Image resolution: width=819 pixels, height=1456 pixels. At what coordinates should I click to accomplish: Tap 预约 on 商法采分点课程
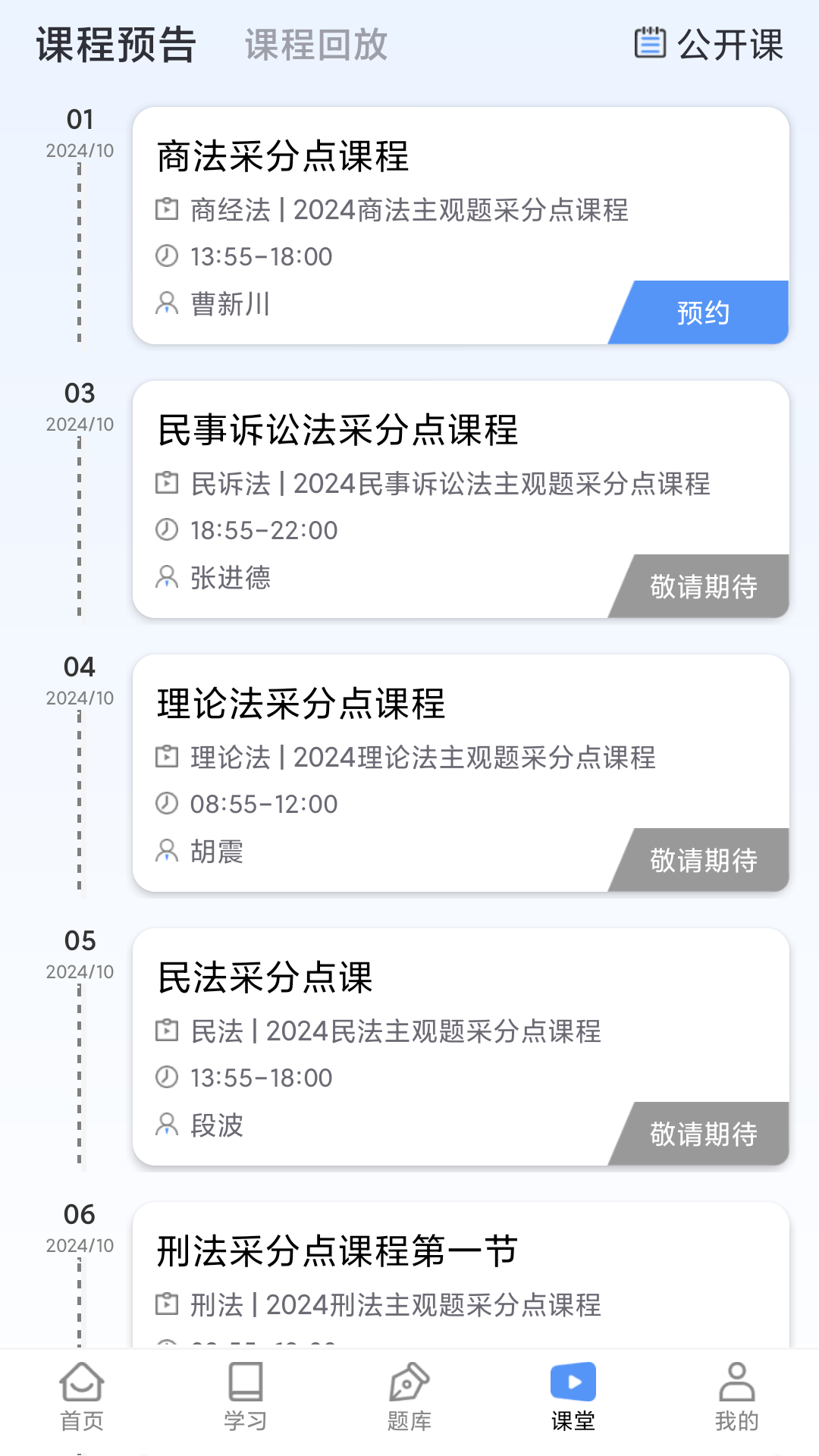701,312
